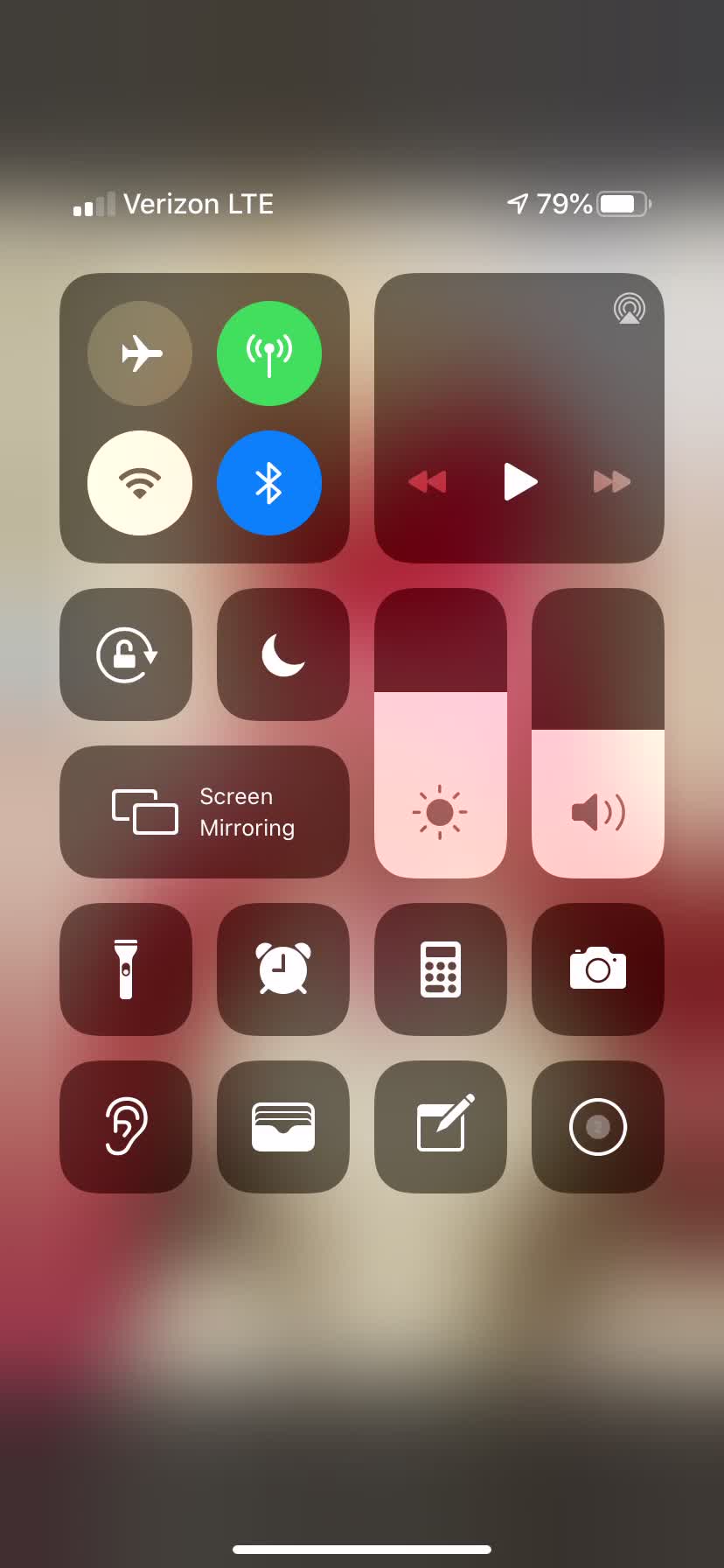Start screen recording
This screenshot has height=1568, width=724.
tap(598, 1127)
